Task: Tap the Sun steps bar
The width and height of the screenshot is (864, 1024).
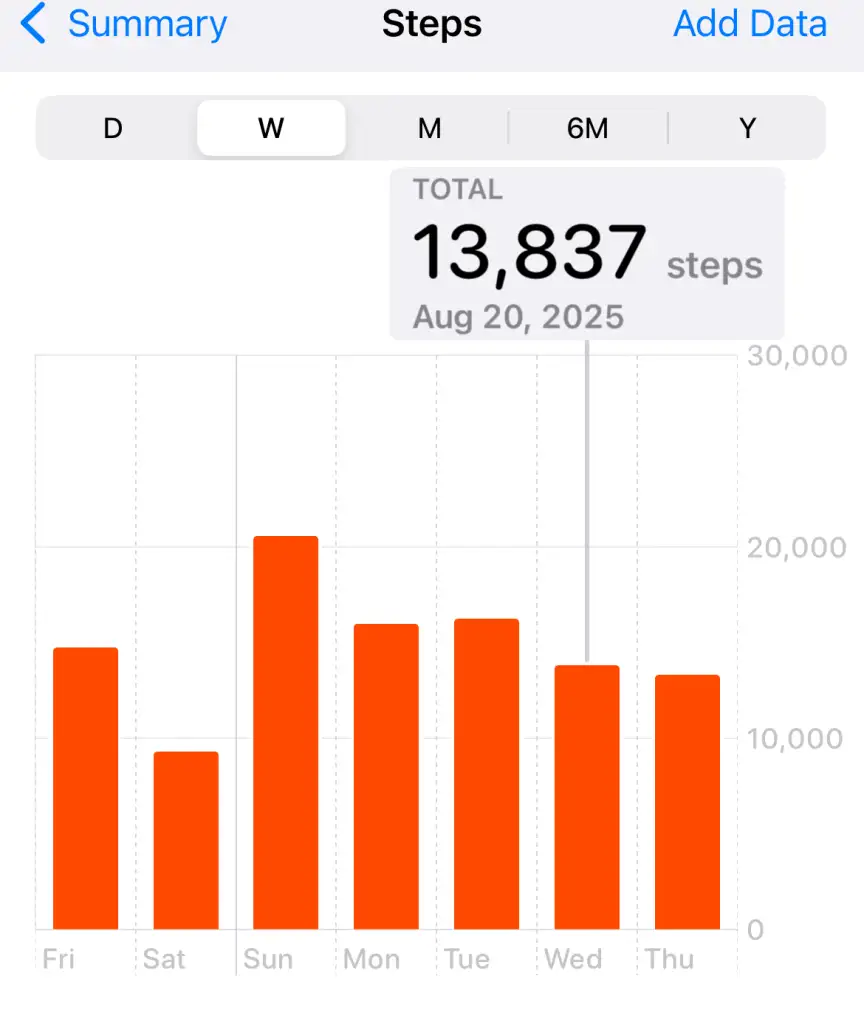Action: click(286, 735)
